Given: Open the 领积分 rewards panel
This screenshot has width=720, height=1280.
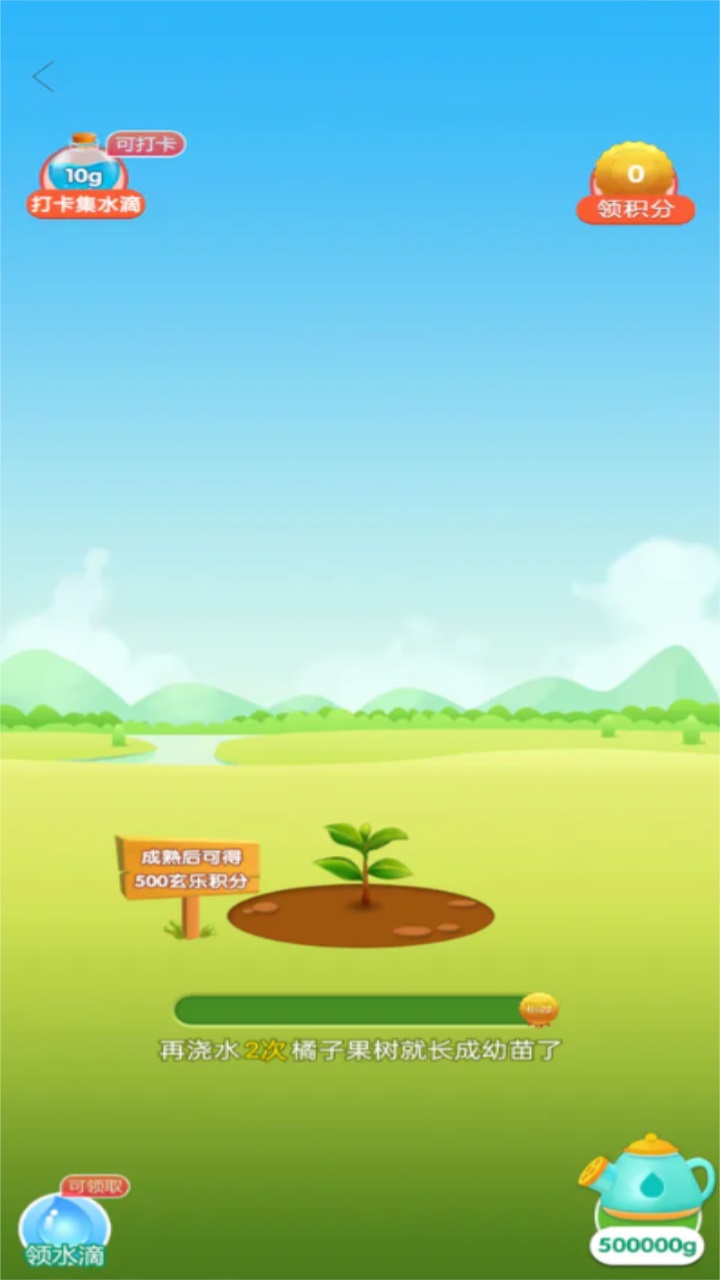Looking at the screenshot, I should tap(633, 210).
